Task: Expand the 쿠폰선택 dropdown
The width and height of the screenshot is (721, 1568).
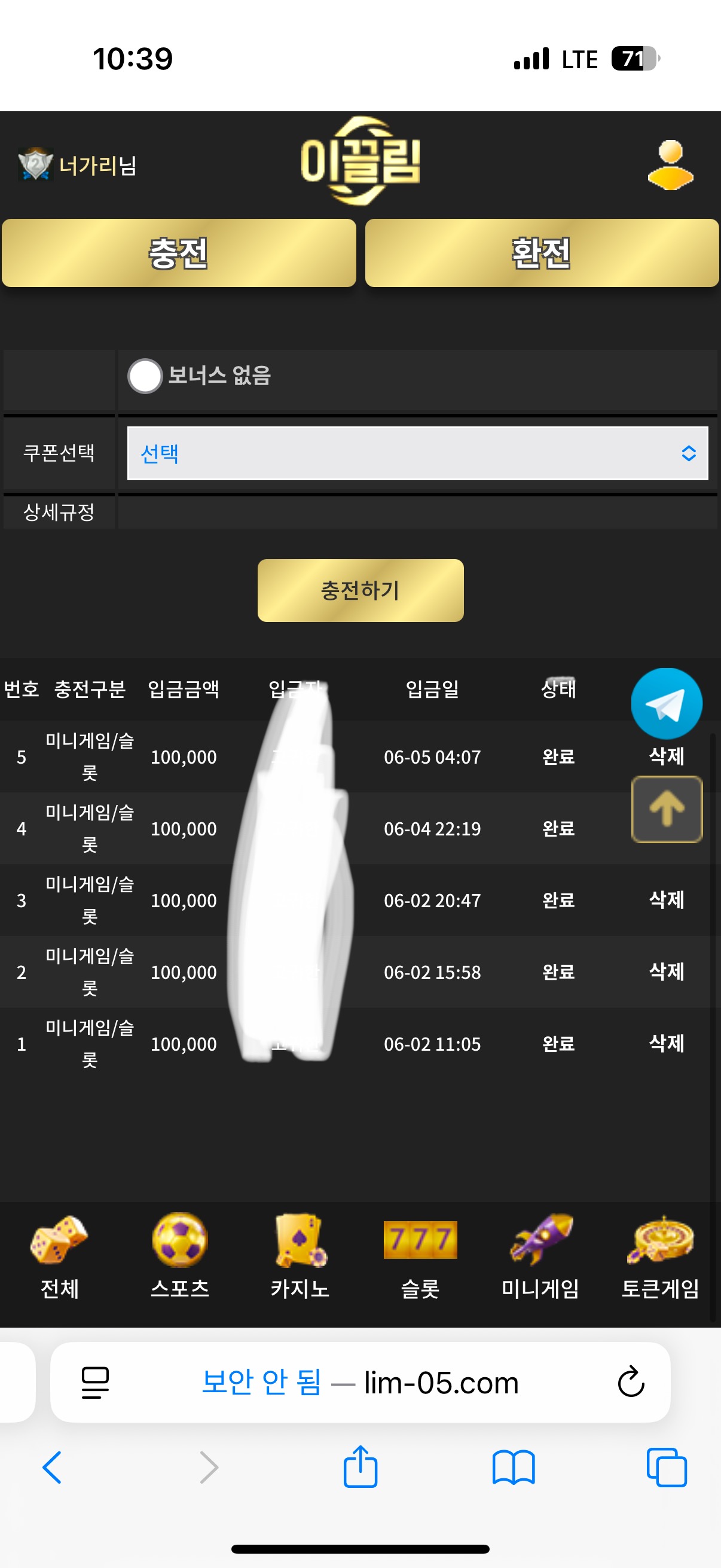Action: click(417, 453)
